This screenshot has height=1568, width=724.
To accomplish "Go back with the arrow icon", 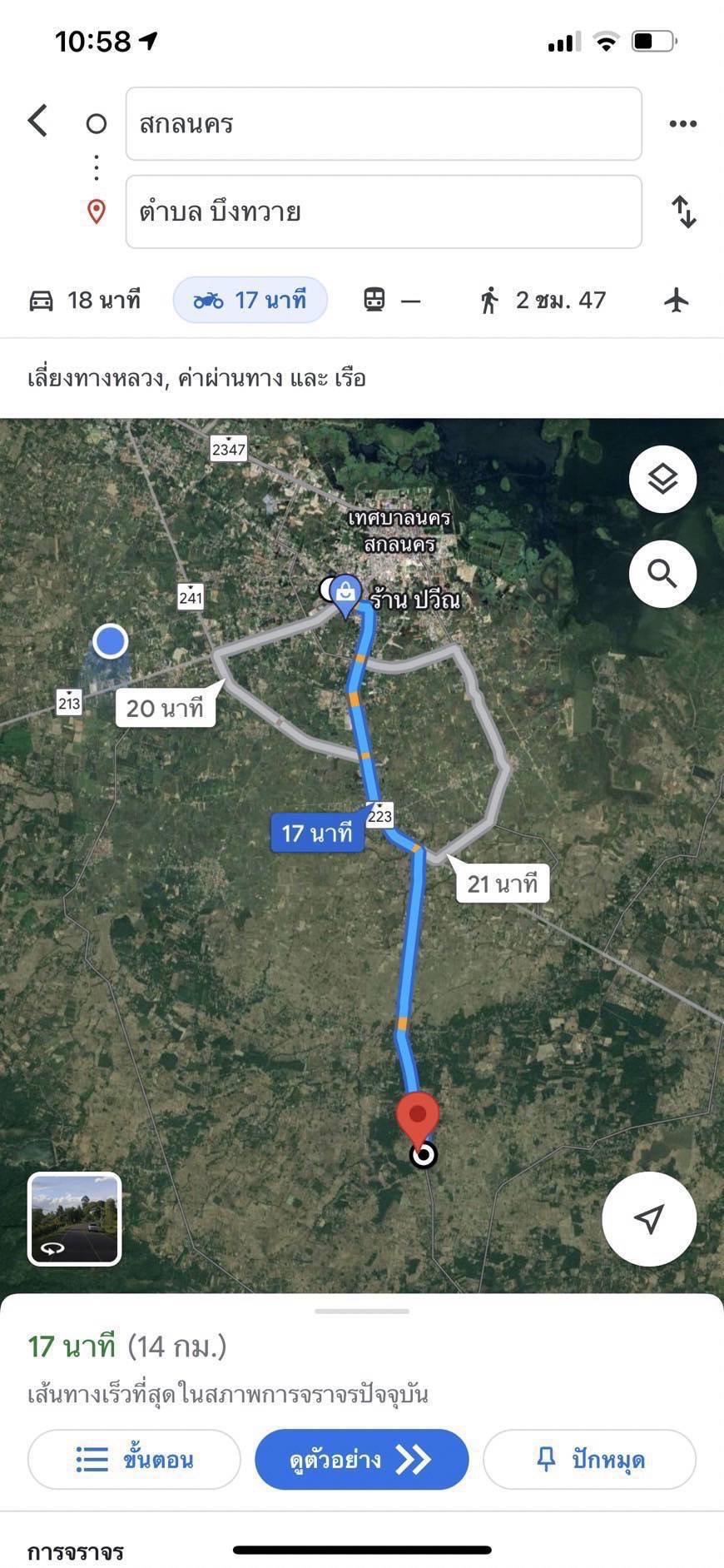I will coord(37,121).
